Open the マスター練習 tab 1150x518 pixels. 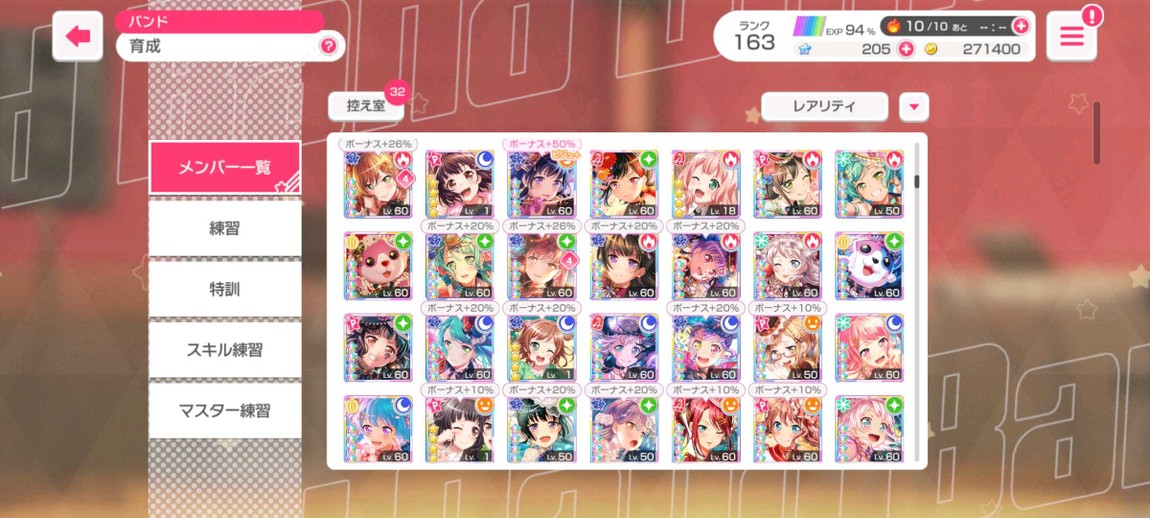point(225,411)
